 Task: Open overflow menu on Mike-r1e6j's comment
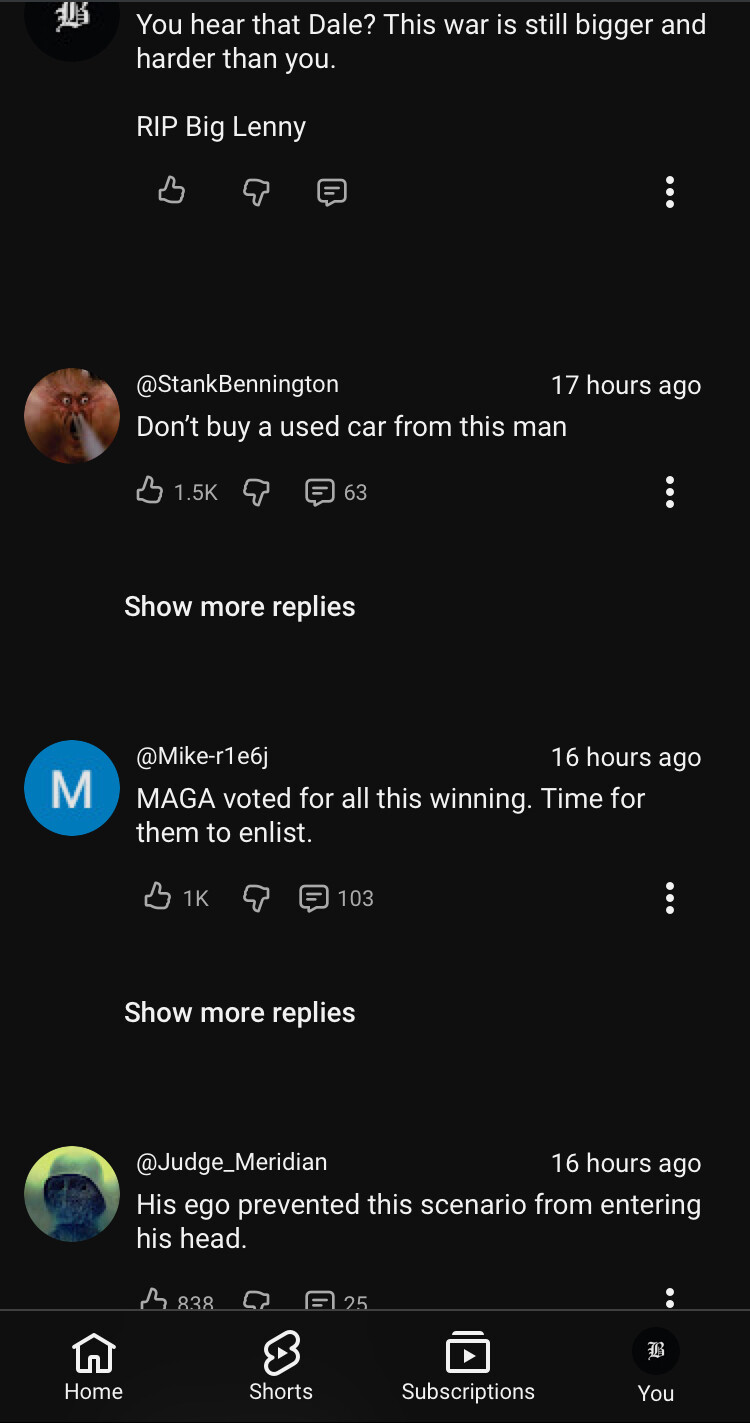[x=669, y=898]
